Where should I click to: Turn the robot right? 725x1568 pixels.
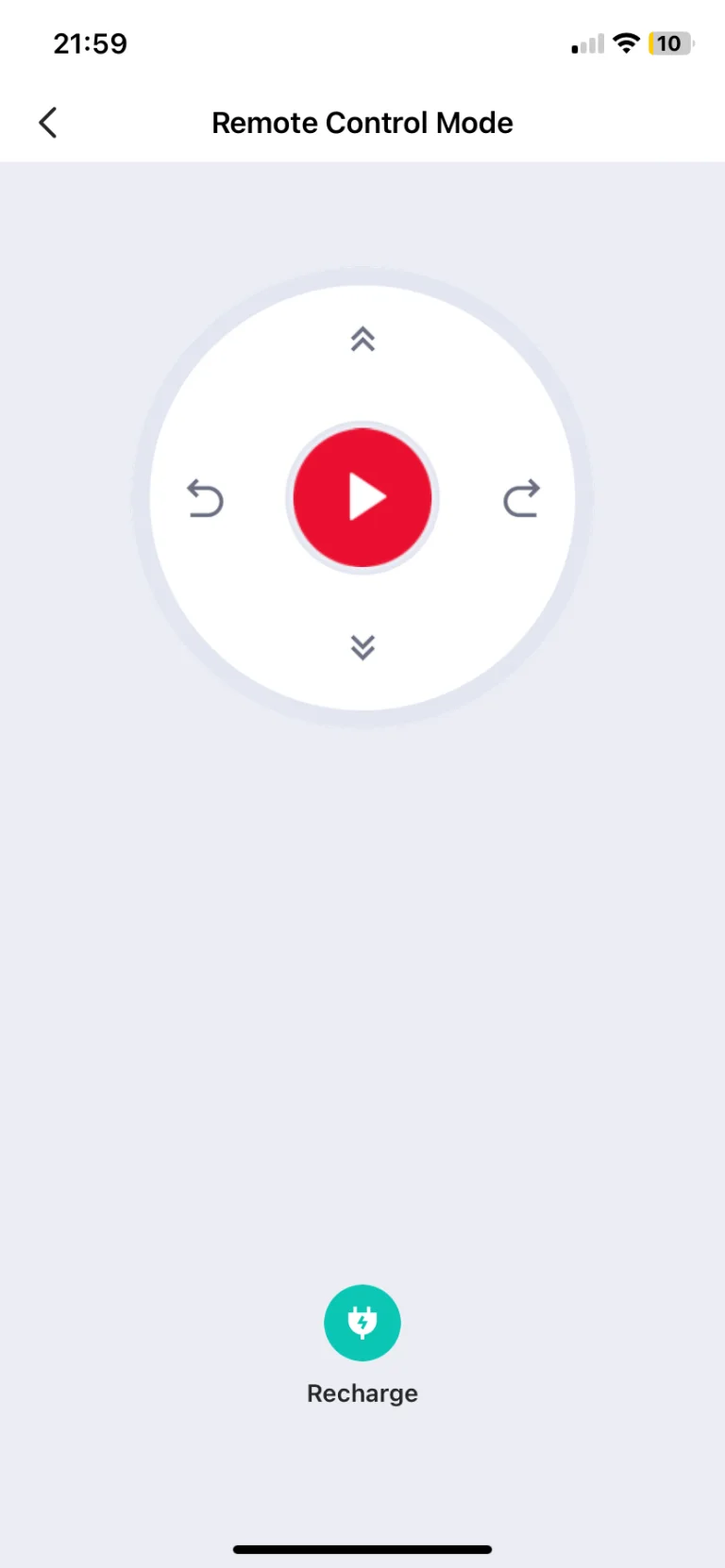point(521,498)
